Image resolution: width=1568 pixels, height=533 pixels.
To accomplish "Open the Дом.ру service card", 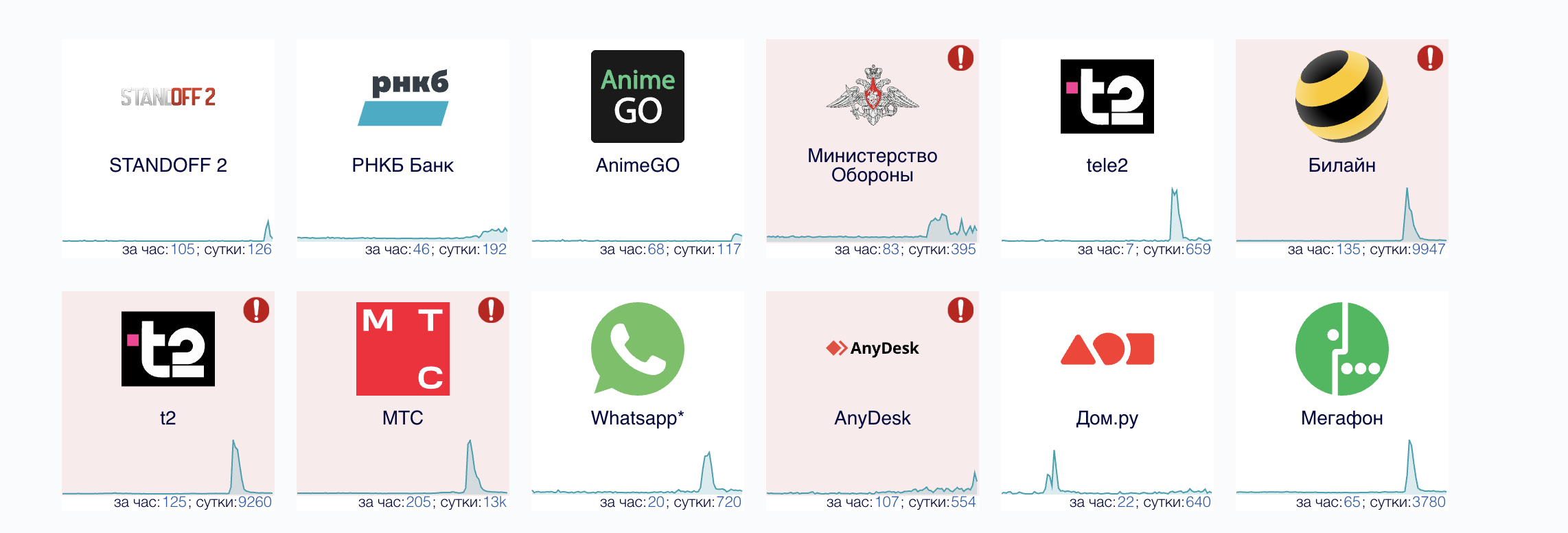I will point(1107,400).
